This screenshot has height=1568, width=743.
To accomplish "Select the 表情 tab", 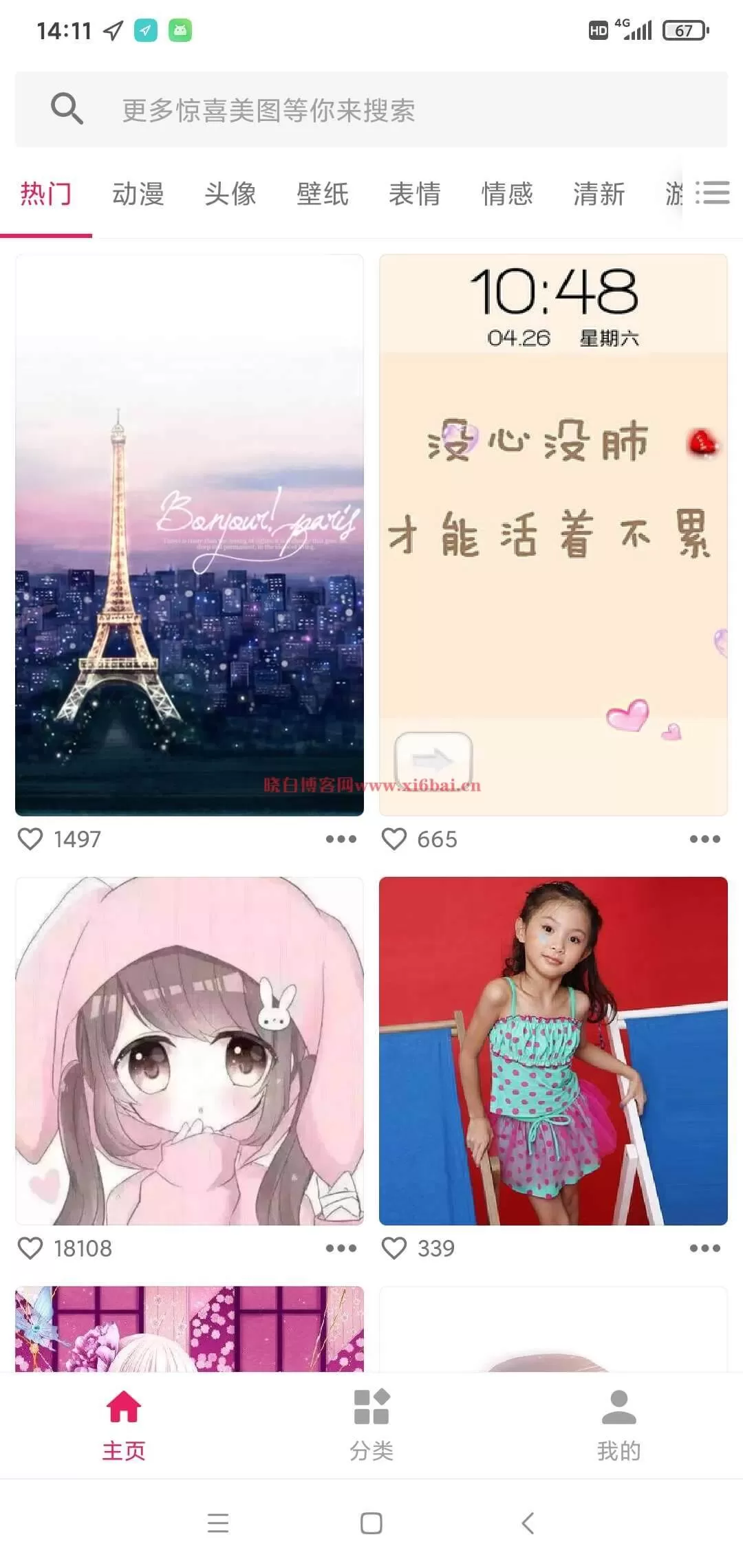I will click(x=415, y=194).
